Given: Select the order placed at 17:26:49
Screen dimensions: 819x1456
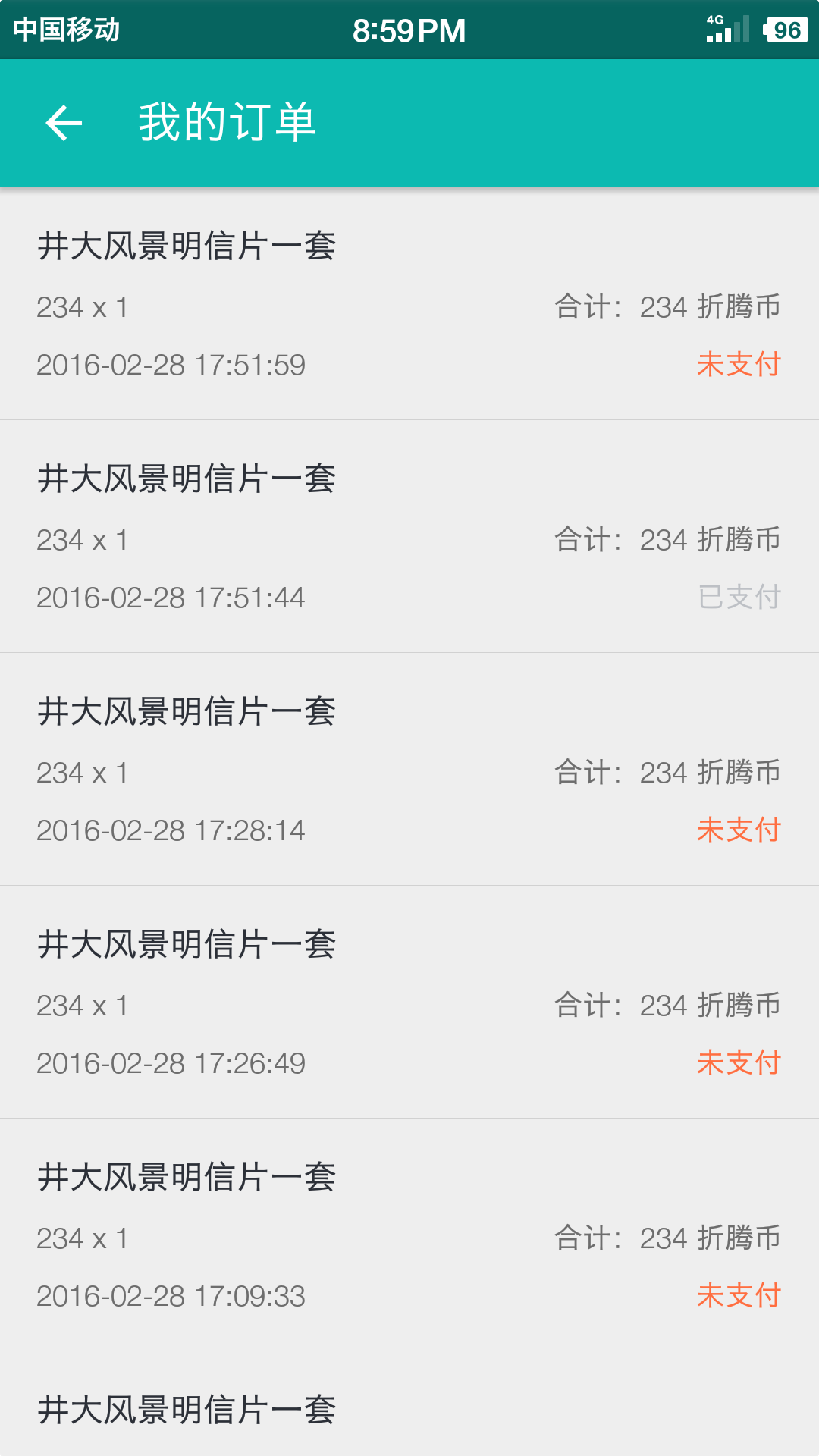Looking at the screenshot, I should coord(409,1002).
